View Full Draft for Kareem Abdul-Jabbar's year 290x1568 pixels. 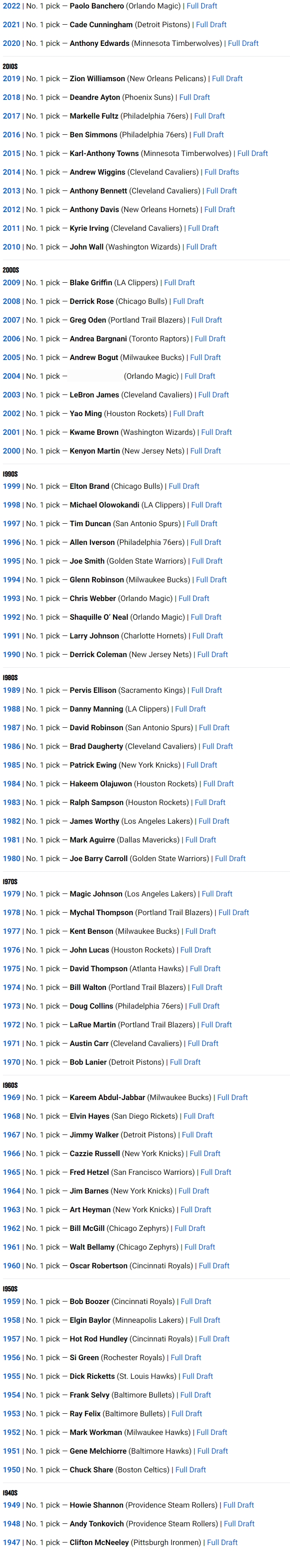pos(232,1097)
